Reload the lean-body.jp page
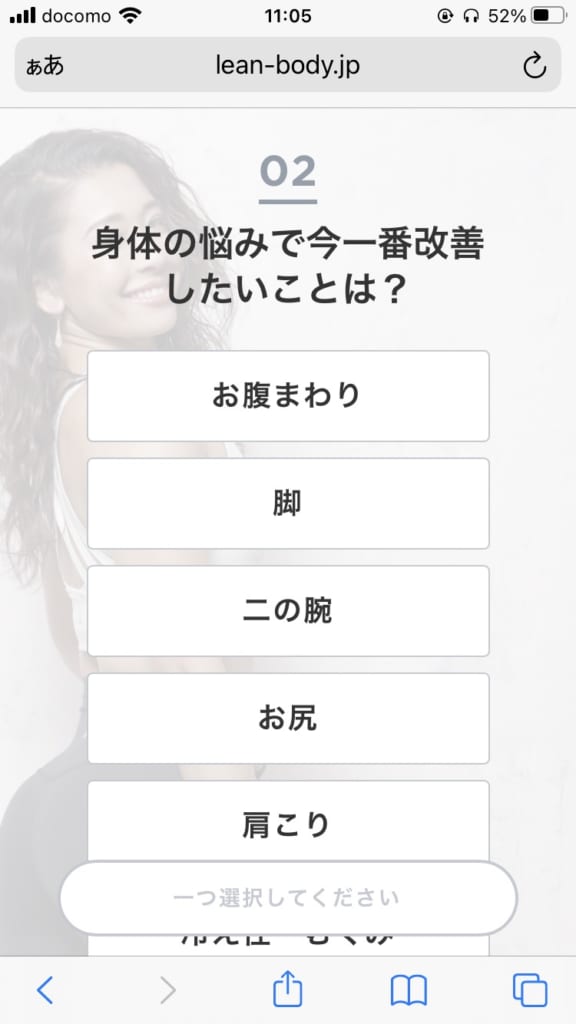The height and width of the screenshot is (1024, 576). tap(534, 65)
